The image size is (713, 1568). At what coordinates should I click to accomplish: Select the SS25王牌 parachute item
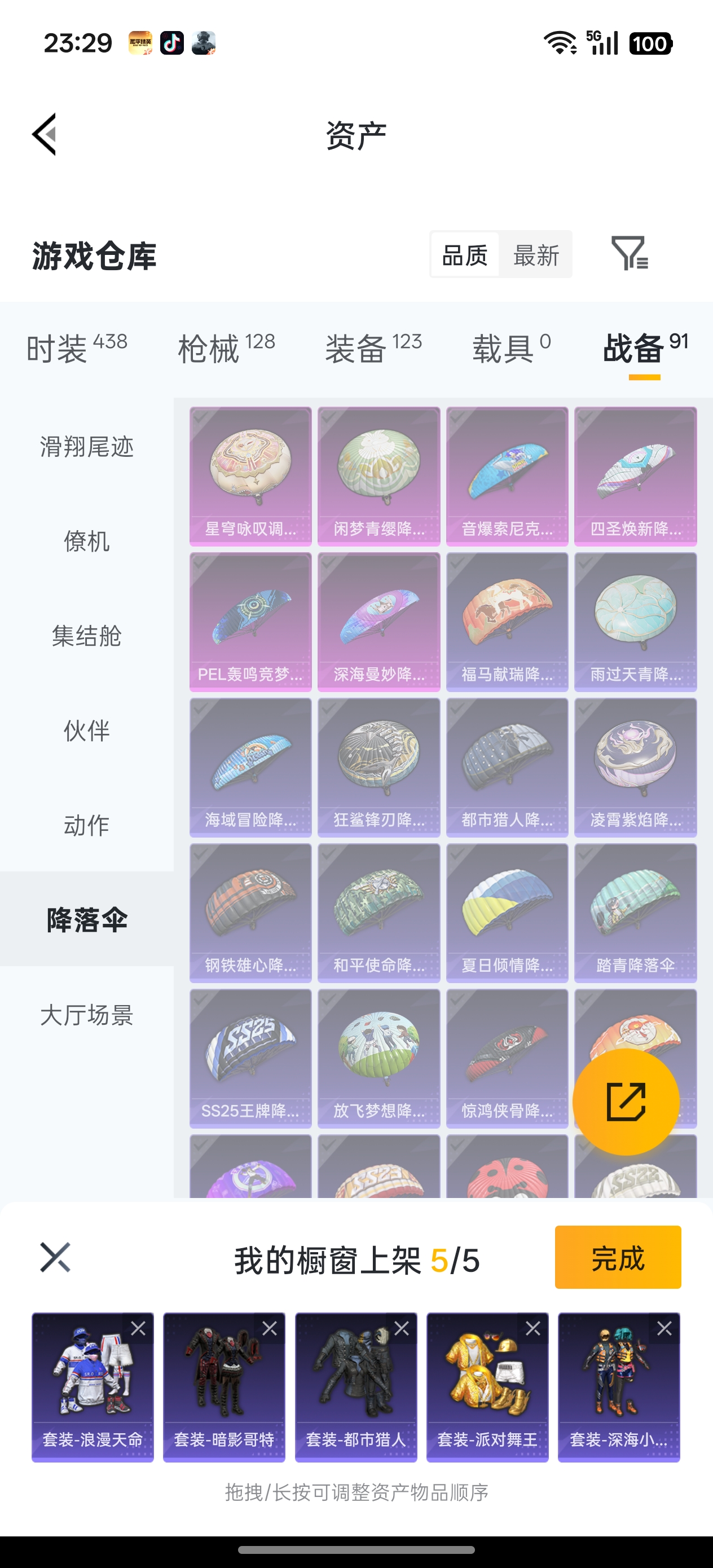pyautogui.click(x=250, y=1058)
